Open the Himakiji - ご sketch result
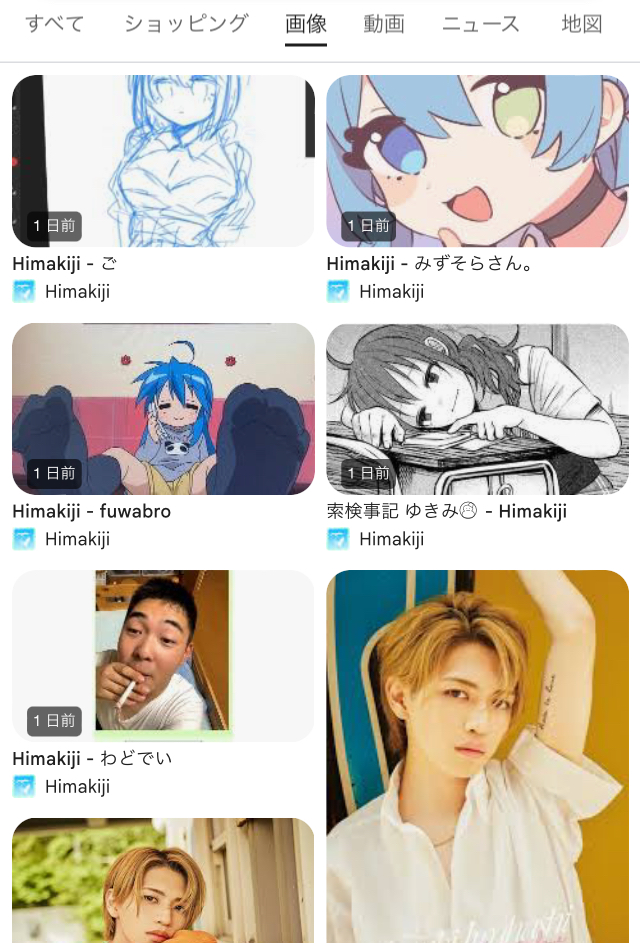This screenshot has height=943, width=640. [163, 160]
